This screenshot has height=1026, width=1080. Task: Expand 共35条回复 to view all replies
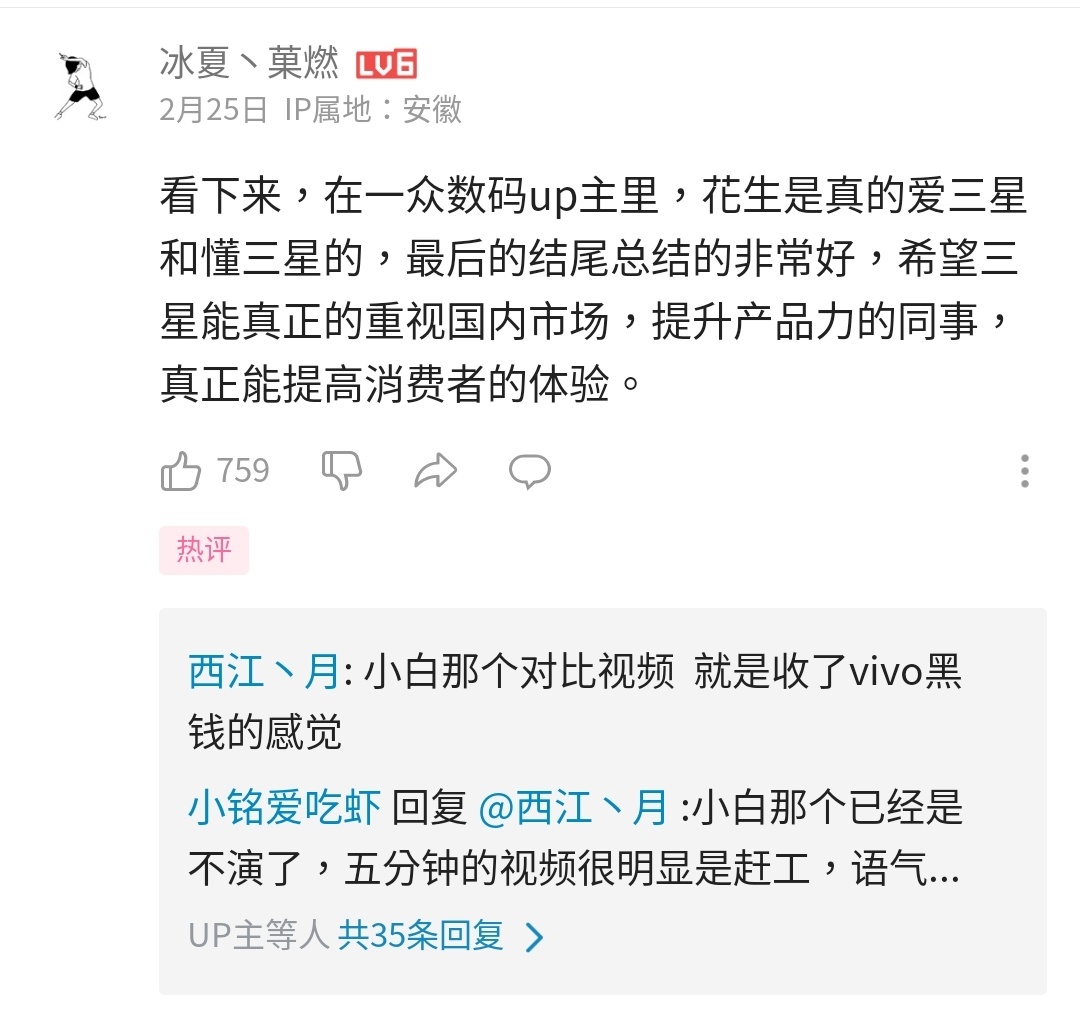click(440, 936)
